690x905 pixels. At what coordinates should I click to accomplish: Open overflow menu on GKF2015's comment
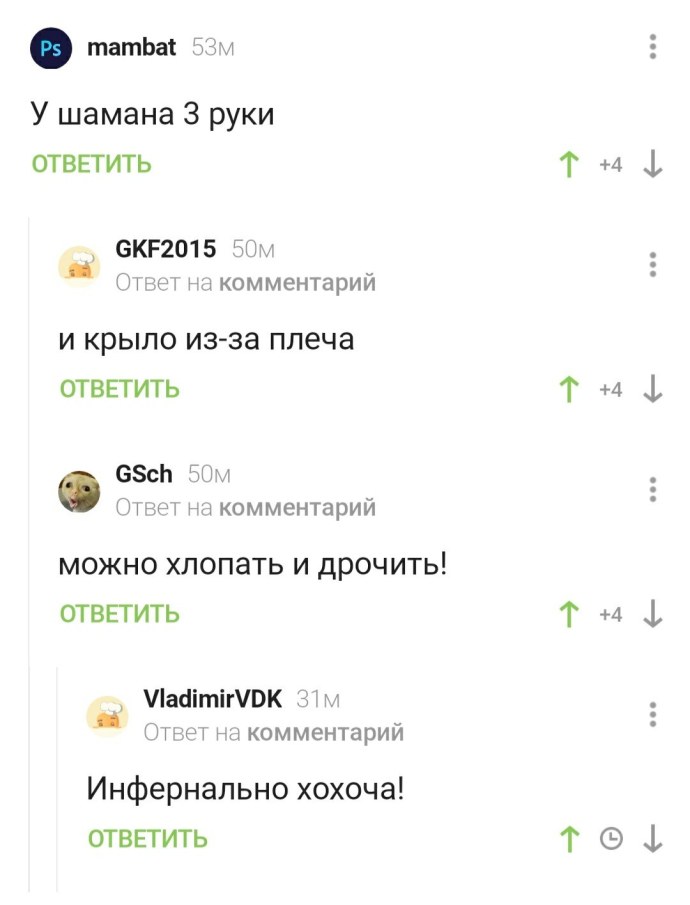click(x=652, y=265)
